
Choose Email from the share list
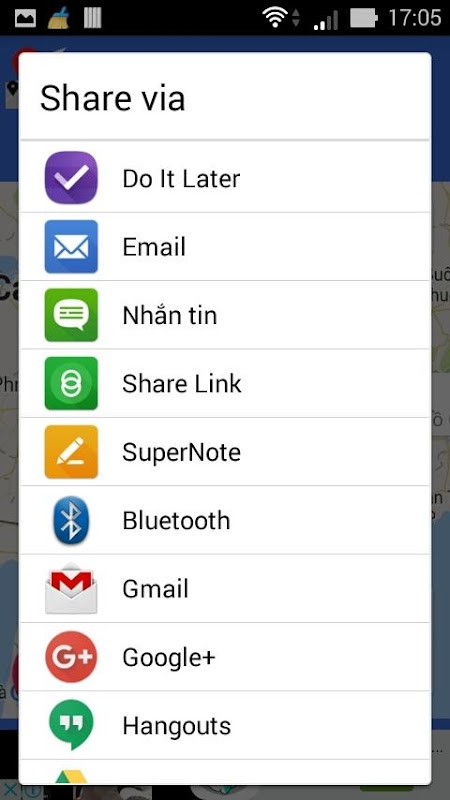[x=225, y=246]
